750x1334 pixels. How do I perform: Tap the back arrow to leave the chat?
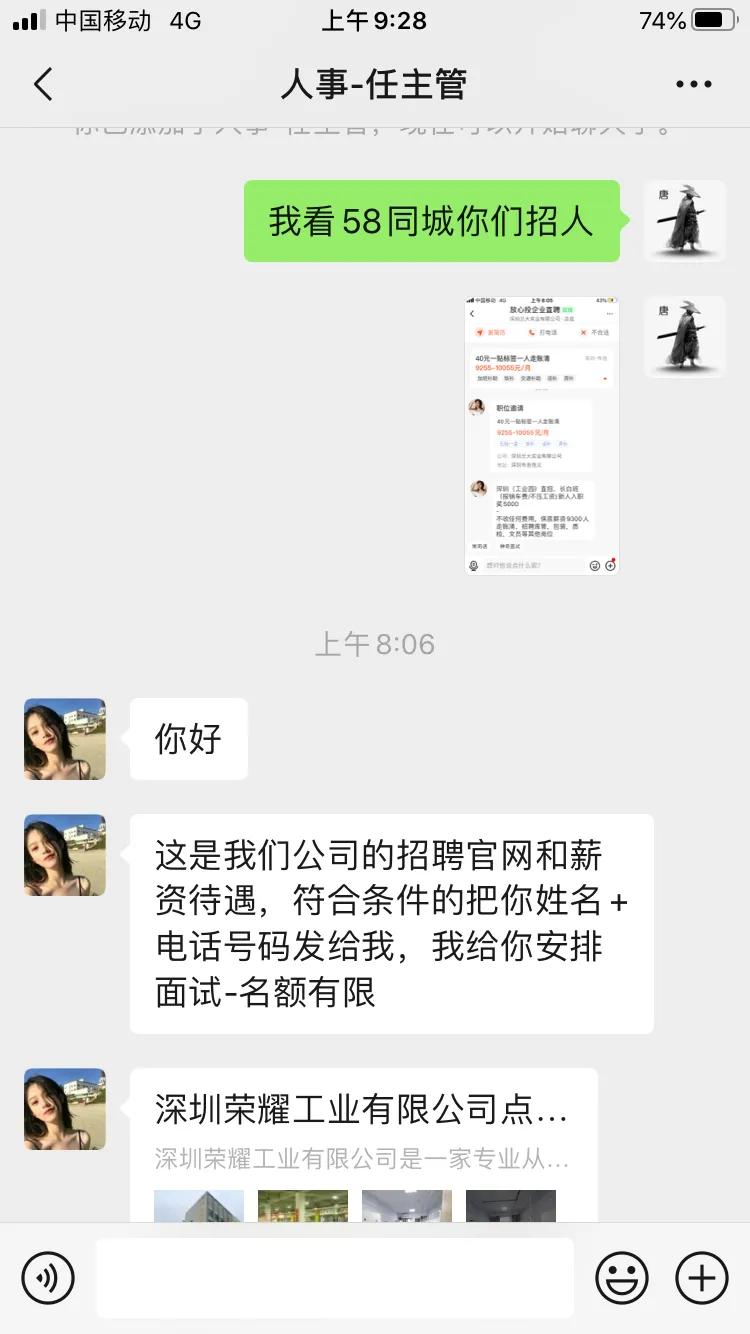coord(42,84)
